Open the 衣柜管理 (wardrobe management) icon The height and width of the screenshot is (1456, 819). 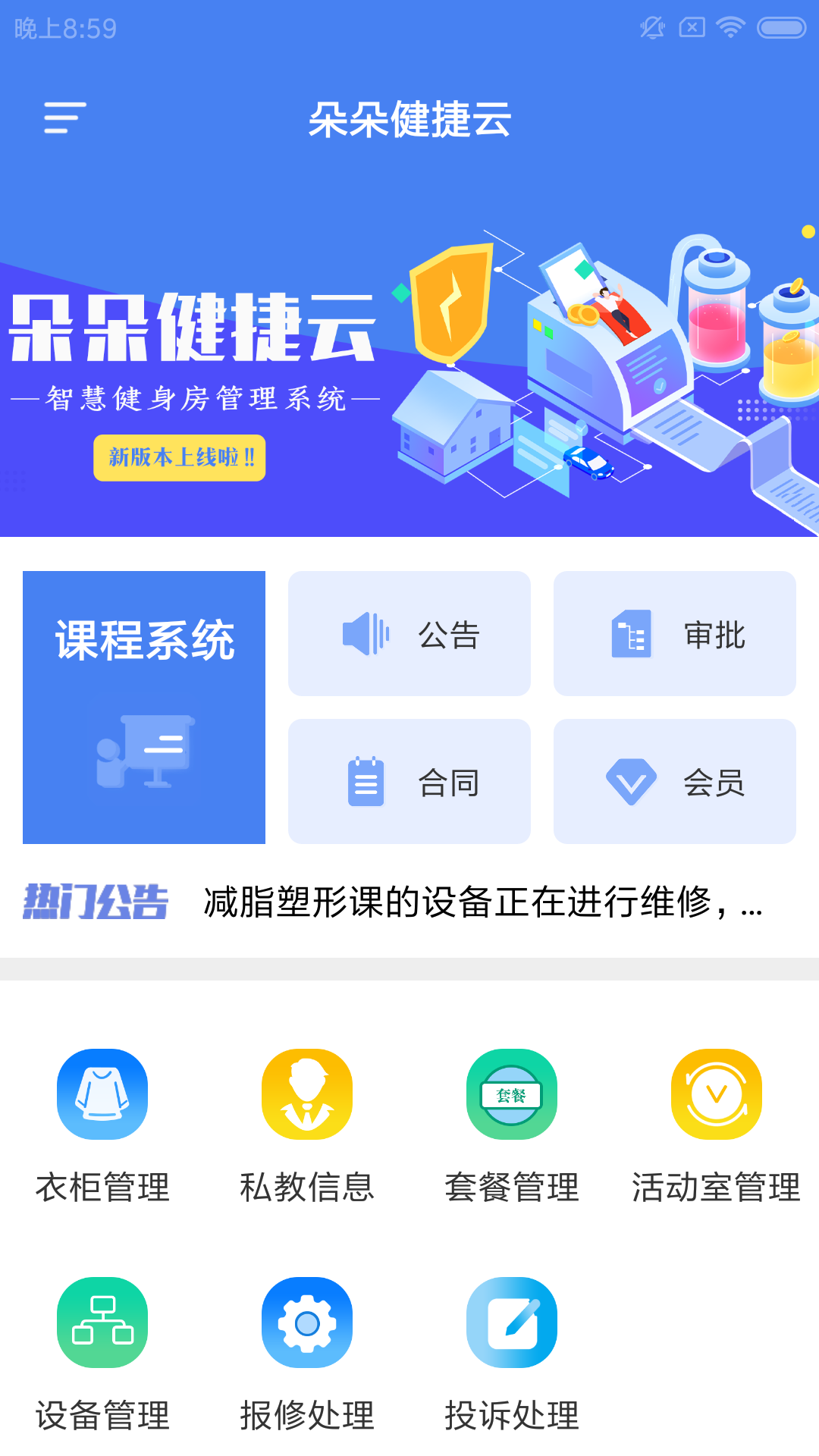point(102,1094)
